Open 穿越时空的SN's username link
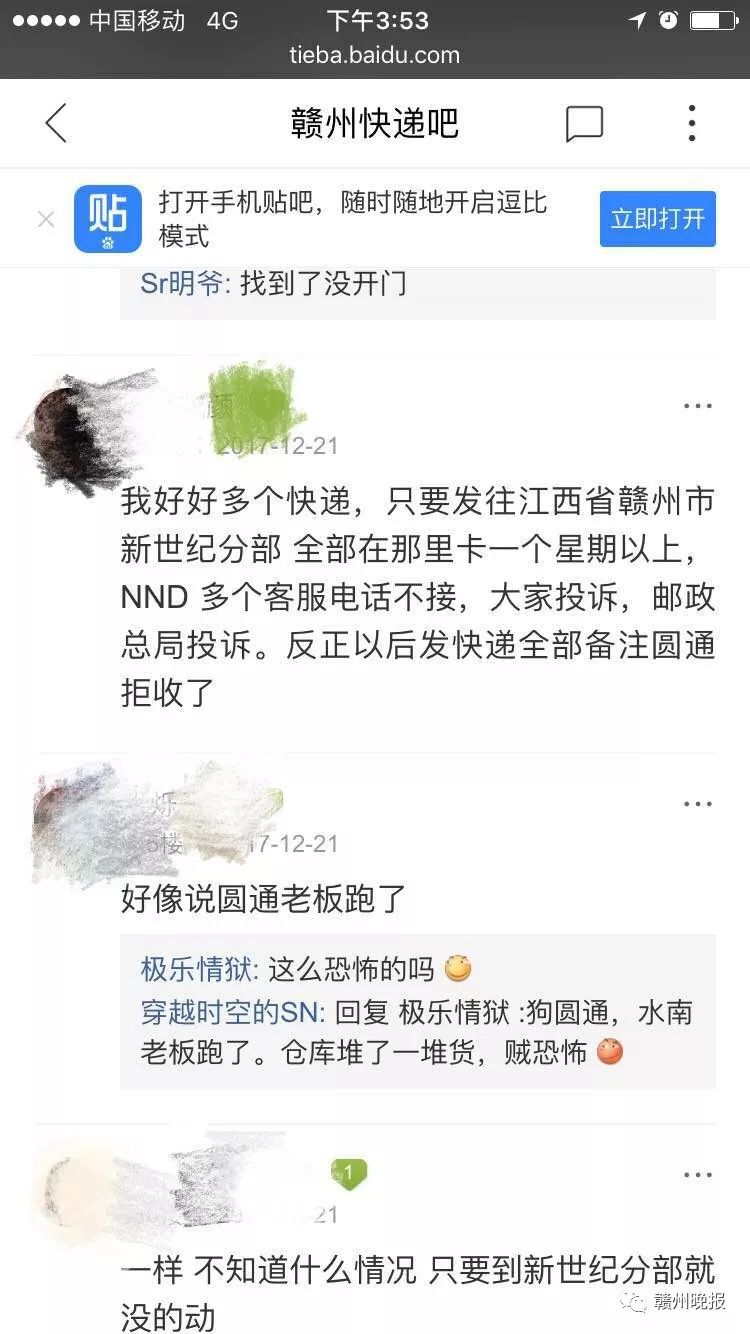Image resolution: width=750 pixels, height=1334 pixels. 231,1012
